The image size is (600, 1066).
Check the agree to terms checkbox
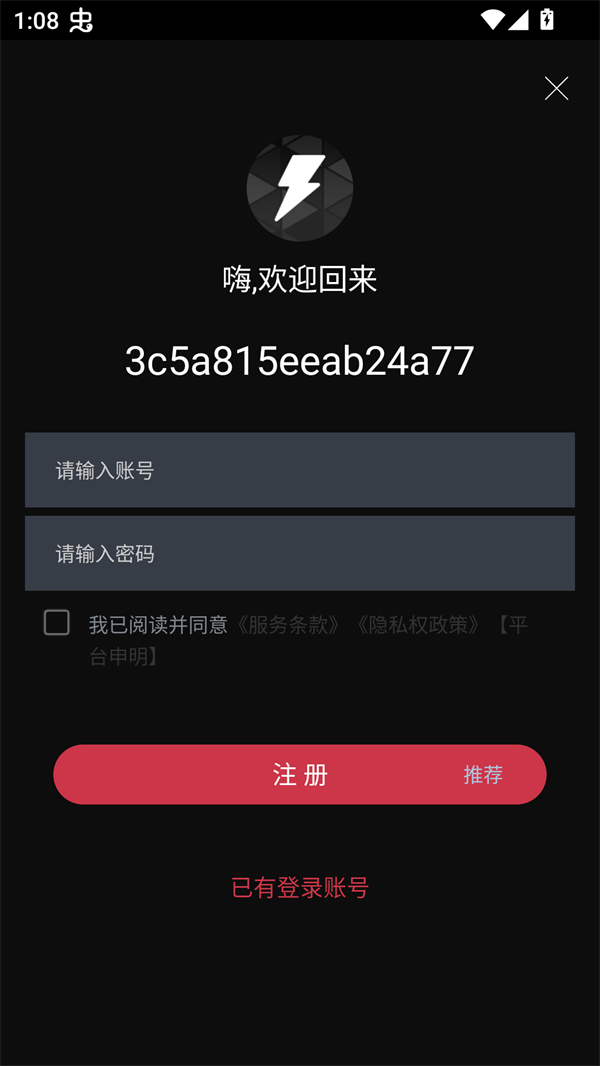(x=57, y=623)
